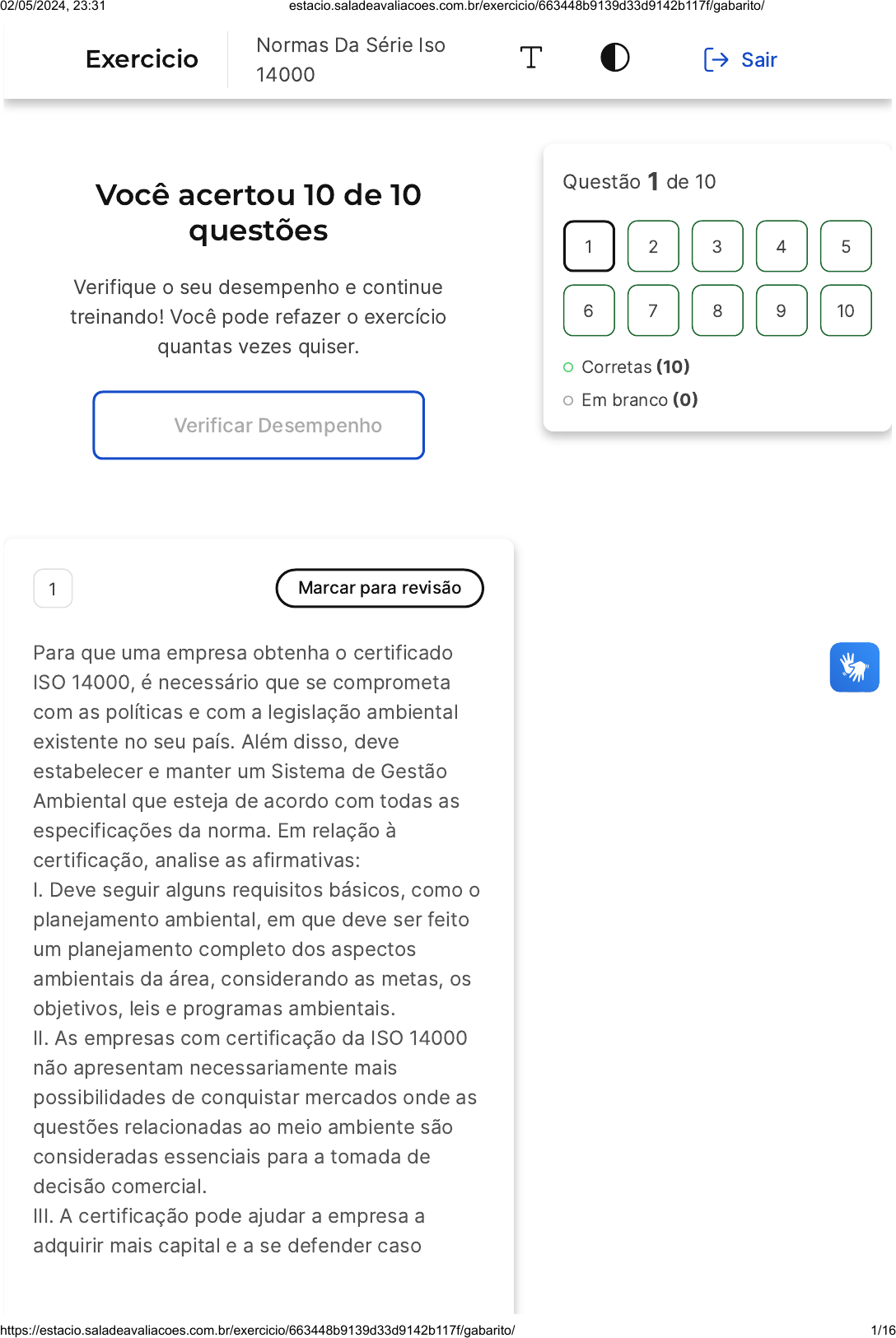
Task: Tap the text size icon
Action: click(x=531, y=58)
